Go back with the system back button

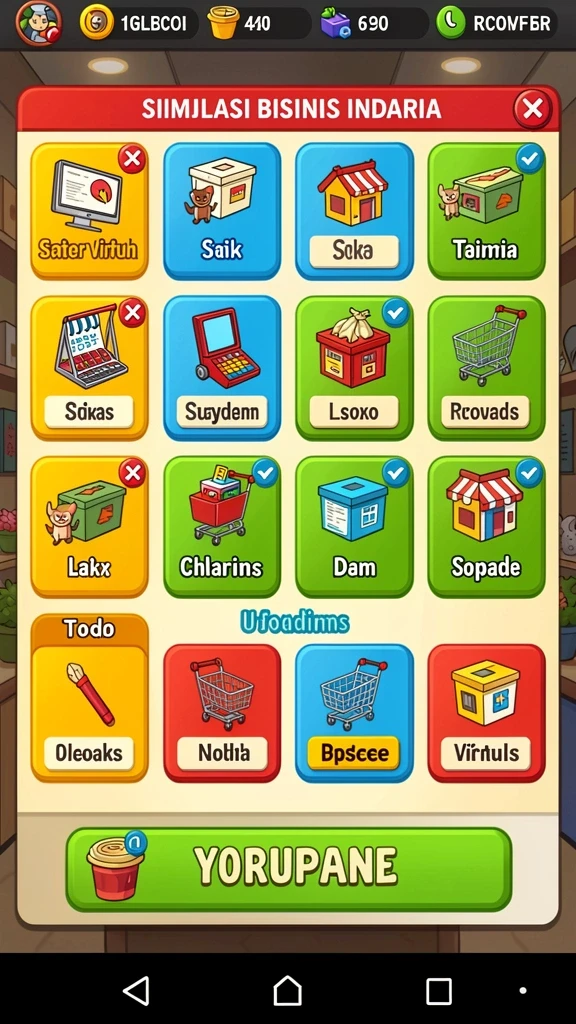pyautogui.click(x=137, y=991)
